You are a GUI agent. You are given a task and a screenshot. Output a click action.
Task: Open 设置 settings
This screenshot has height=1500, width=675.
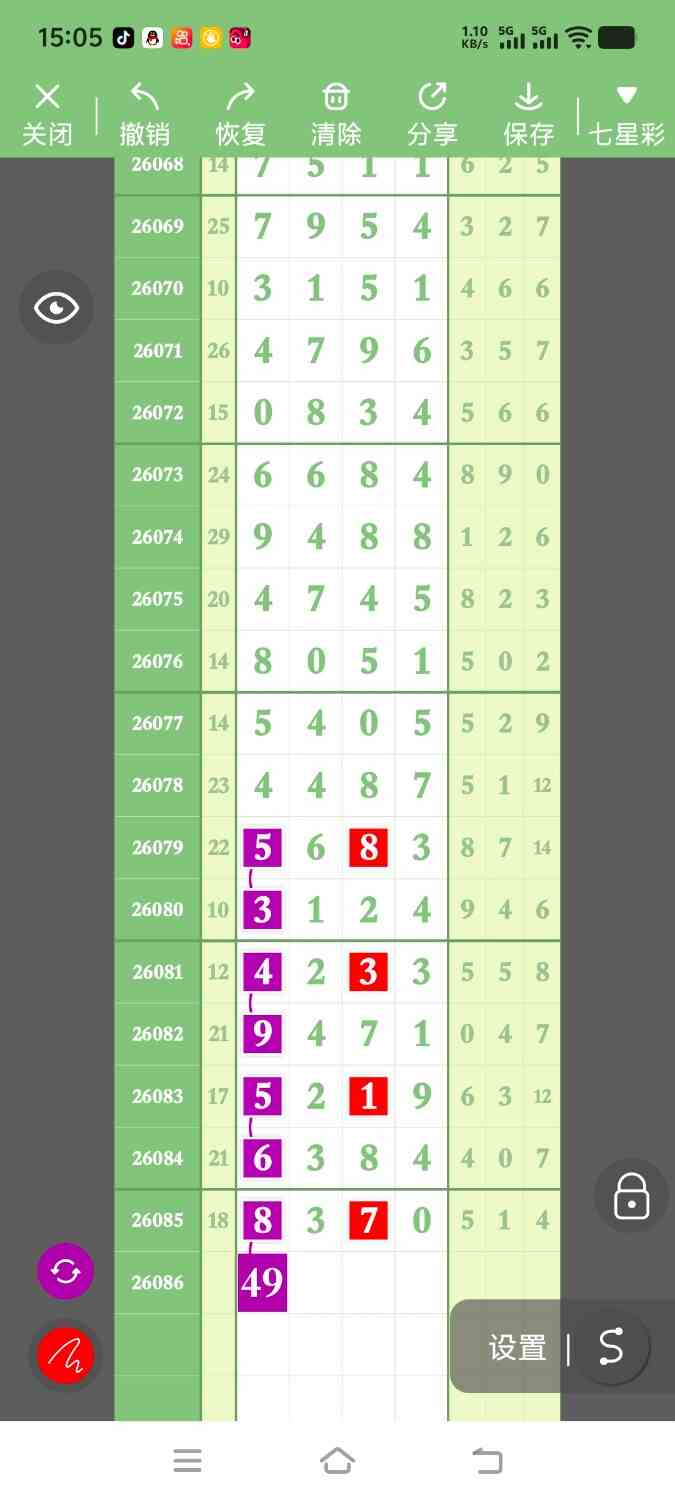(517, 1348)
